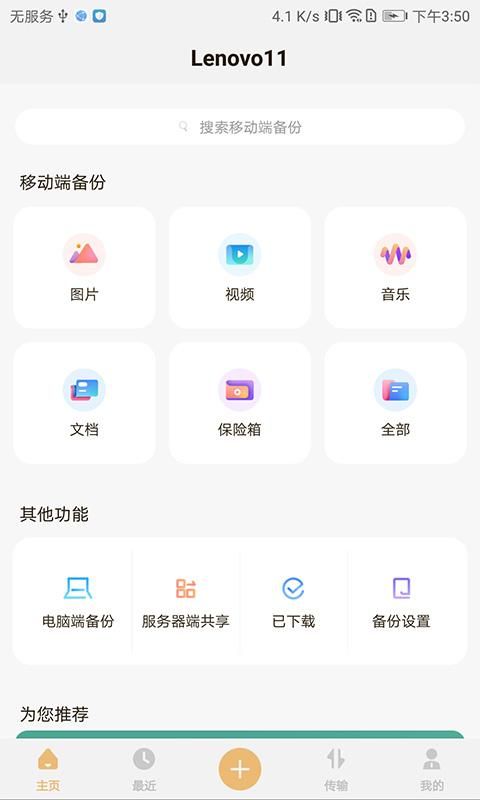The height and width of the screenshot is (800, 480).
Task: Open the 音乐 backup category
Action: click(395, 267)
